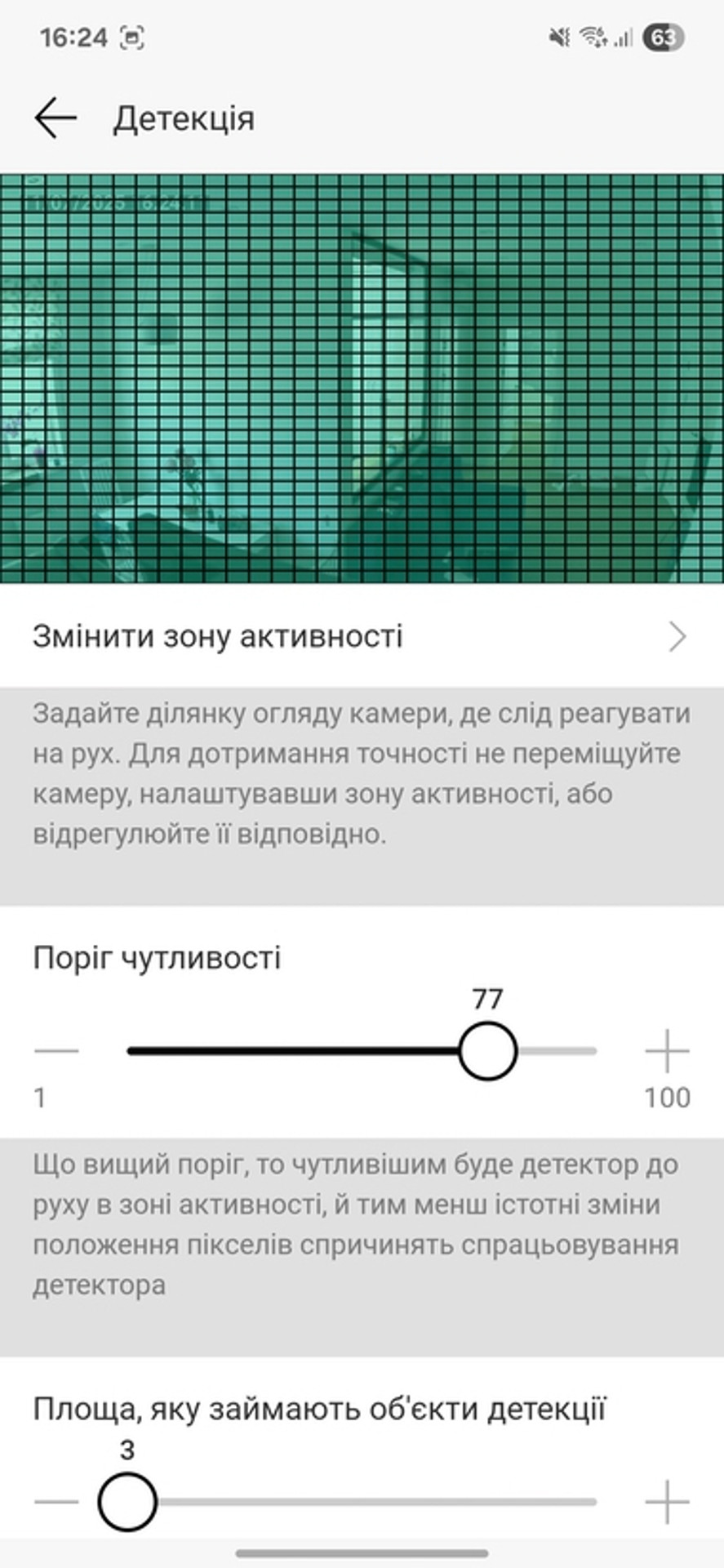This screenshot has width=724, height=1568.
Task: Tap the camera preview with detection grid
Action: pyautogui.click(x=362, y=378)
